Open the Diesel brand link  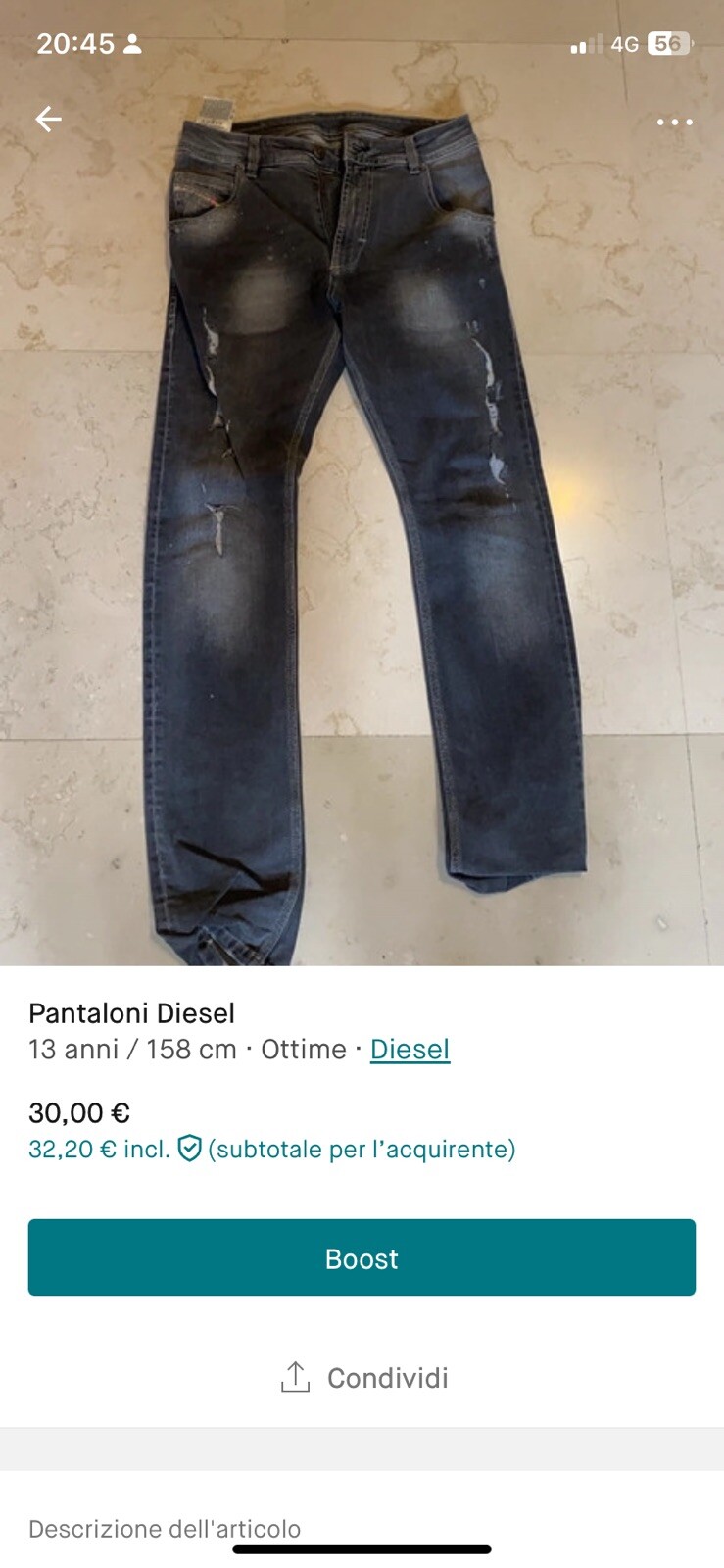[410, 1050]
